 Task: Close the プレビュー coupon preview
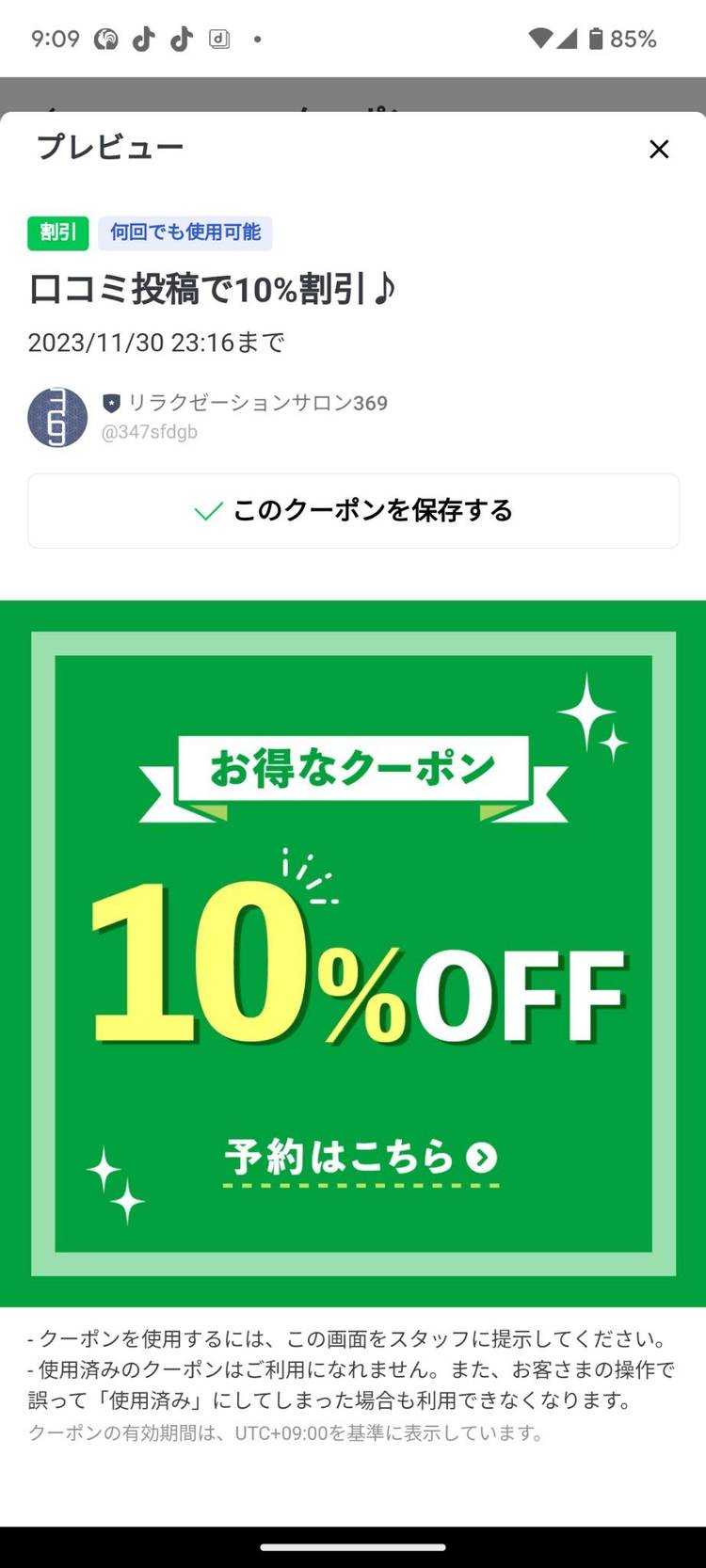pos(659,149)
